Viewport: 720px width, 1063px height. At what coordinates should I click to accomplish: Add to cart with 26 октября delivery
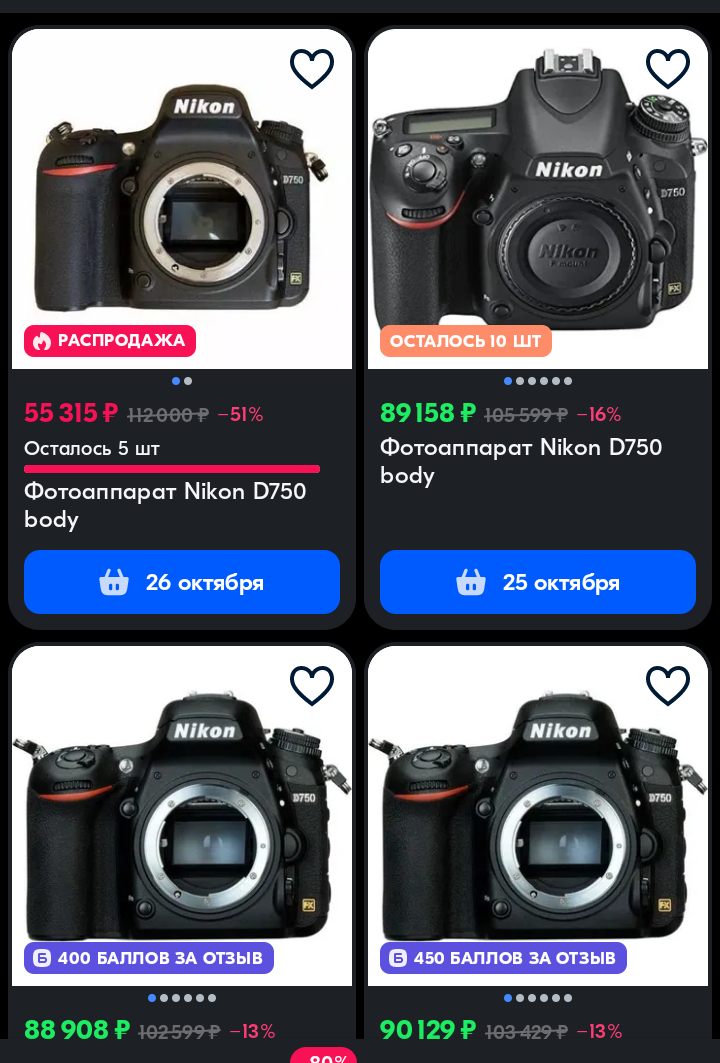[x=182, y=582]
